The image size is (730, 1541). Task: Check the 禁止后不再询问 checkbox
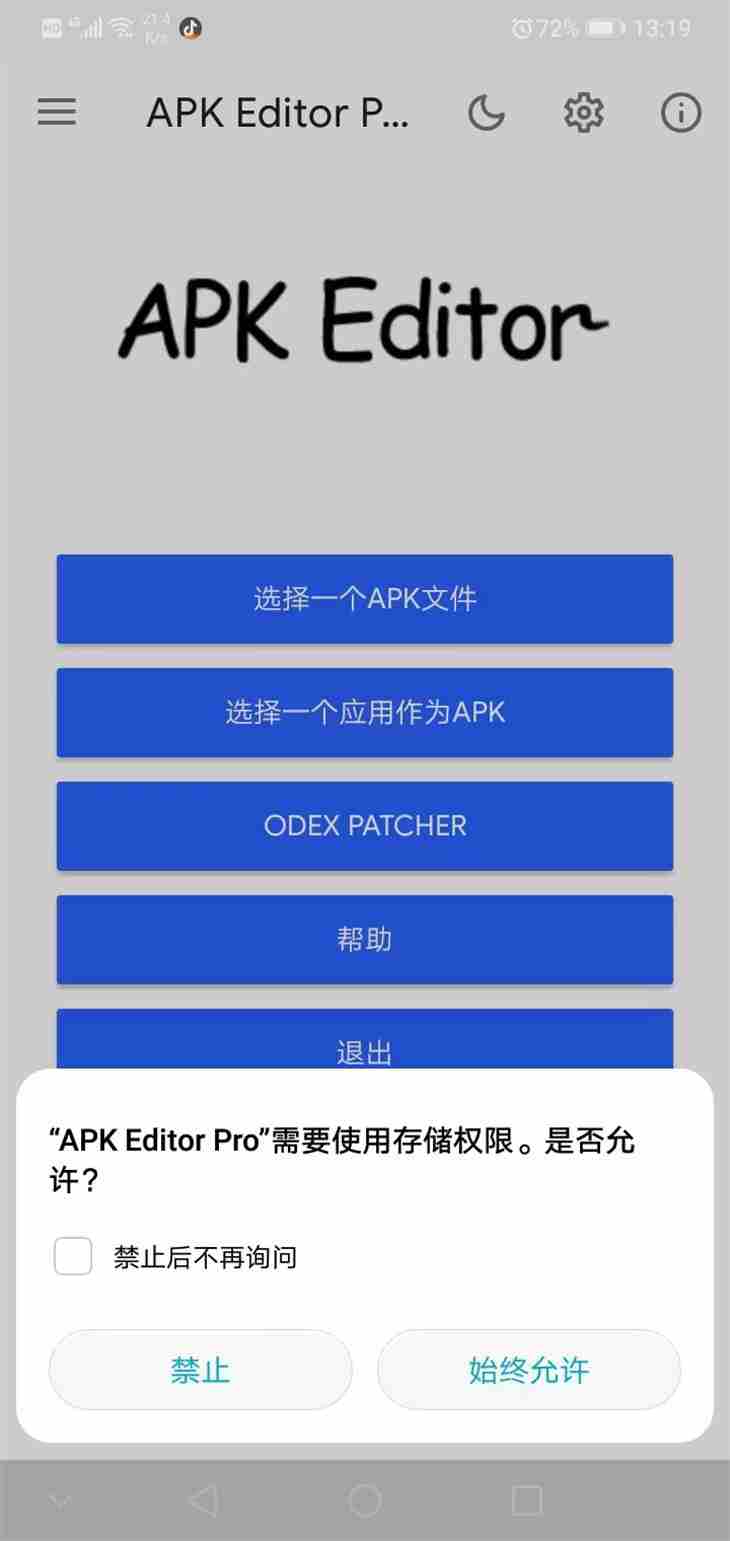coord(73,1256)
